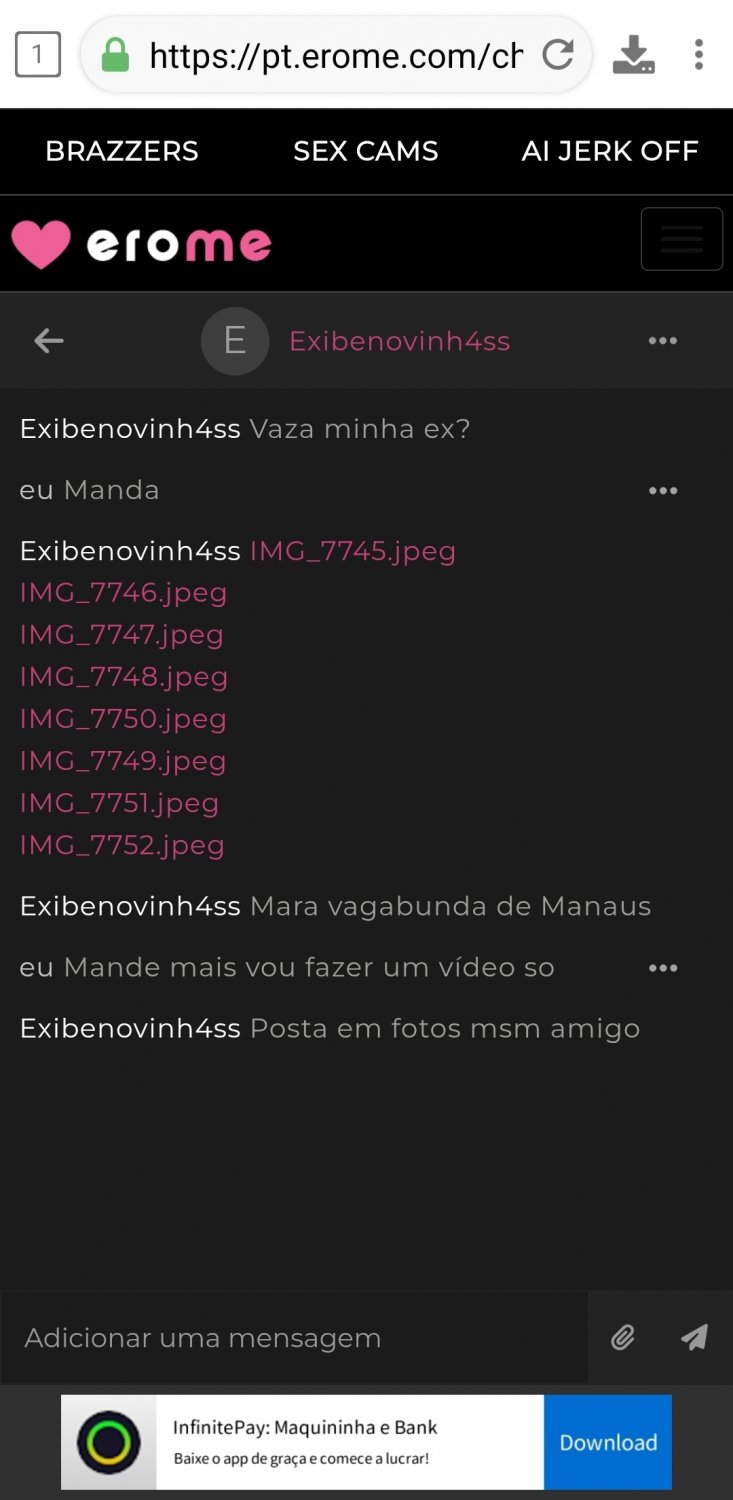Open the Exibenovinh4ss profile name link
This screenshot has width=733, height=1500.
pyautogui.click(x=400, y=341)
